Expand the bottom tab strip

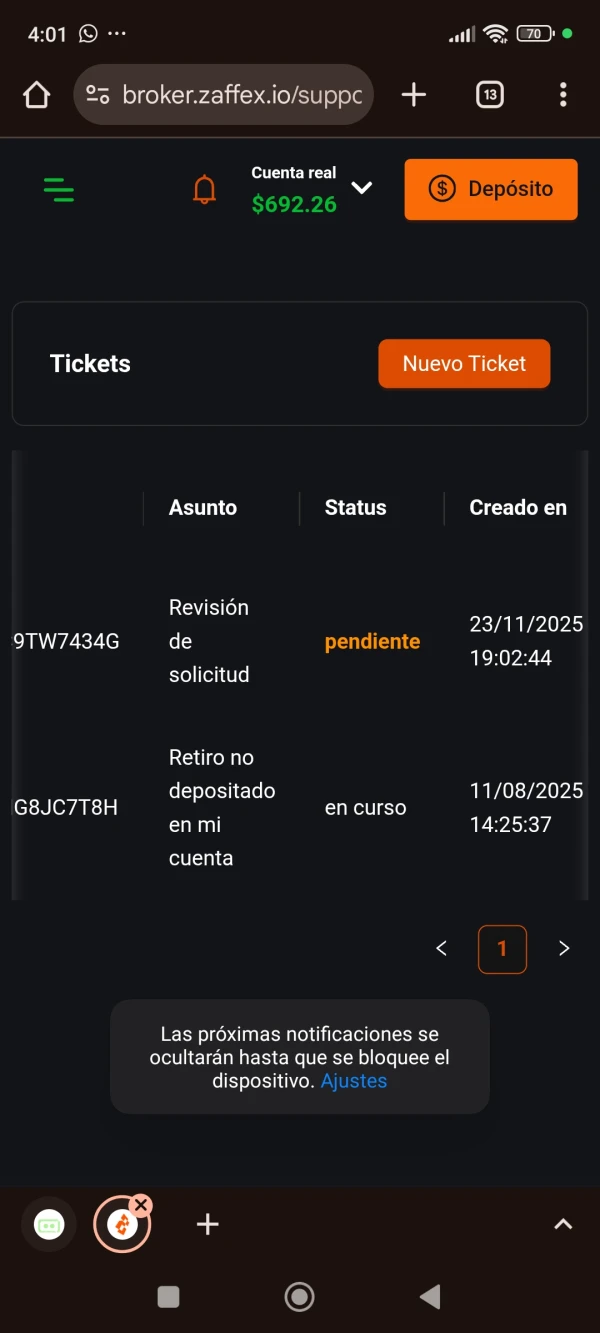tap(563, 1224)
